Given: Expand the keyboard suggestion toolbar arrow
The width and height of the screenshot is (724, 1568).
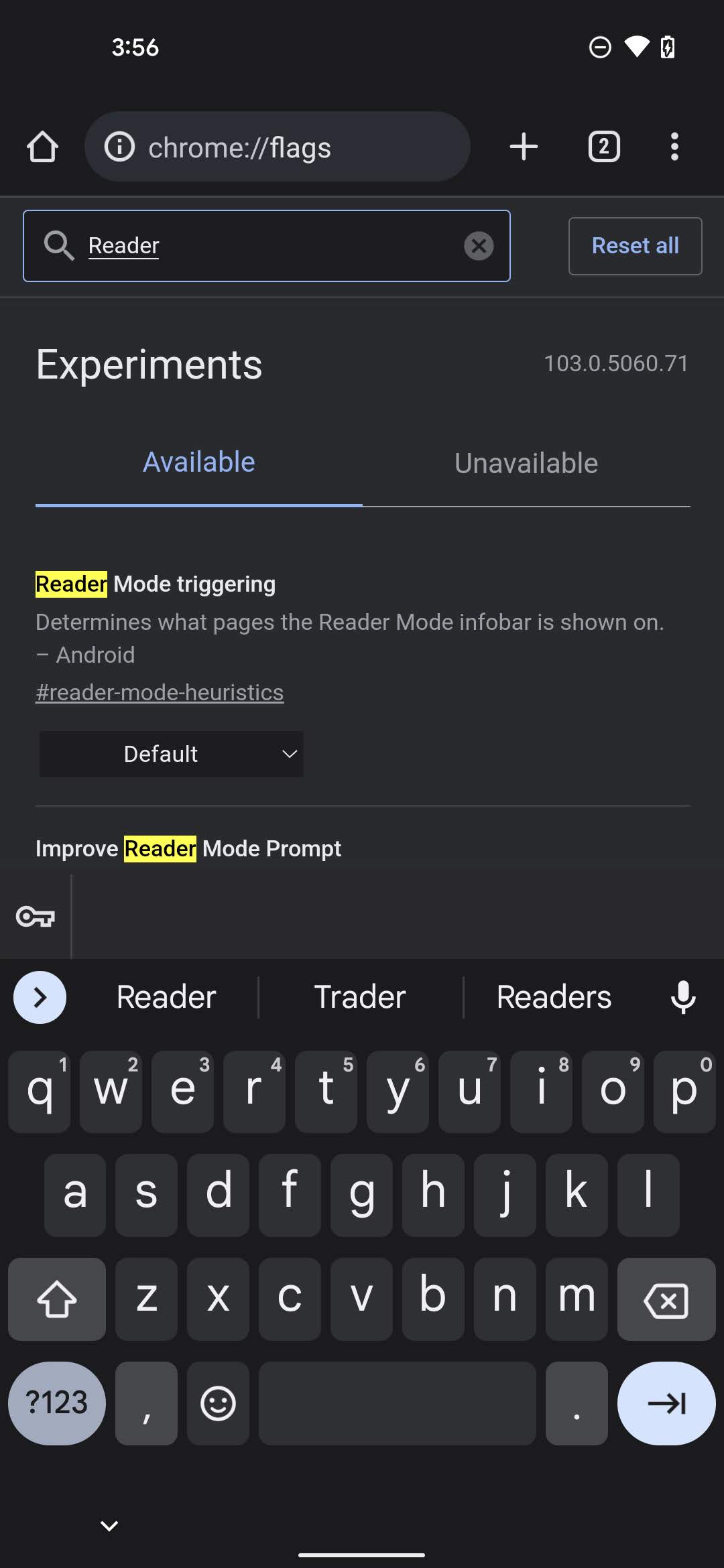Looking at the screenshot, I should 40,997.
